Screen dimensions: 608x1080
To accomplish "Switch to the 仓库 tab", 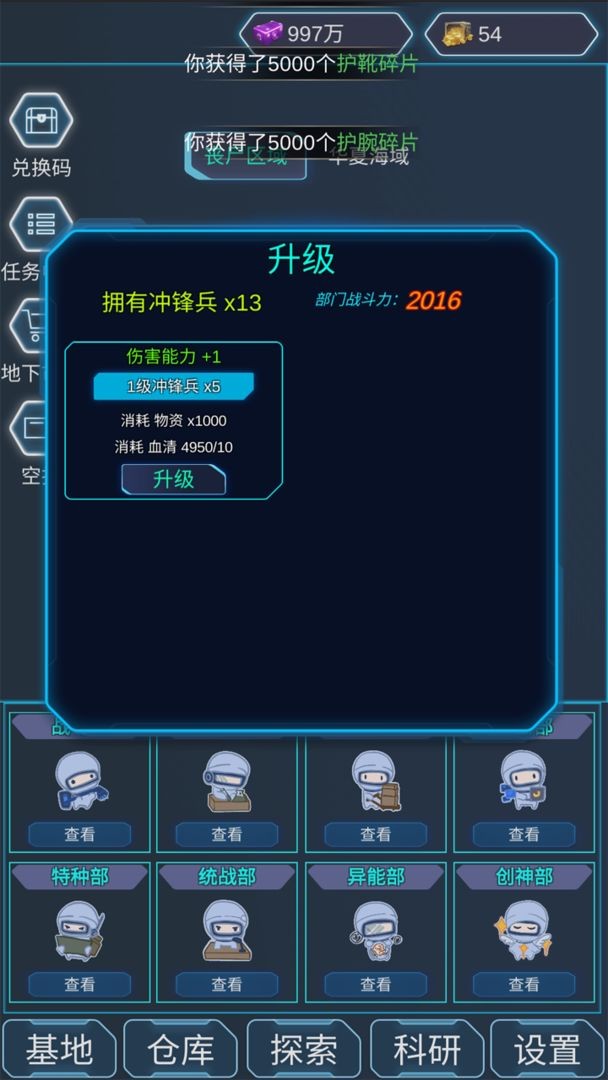I will tap(181, 1050).
